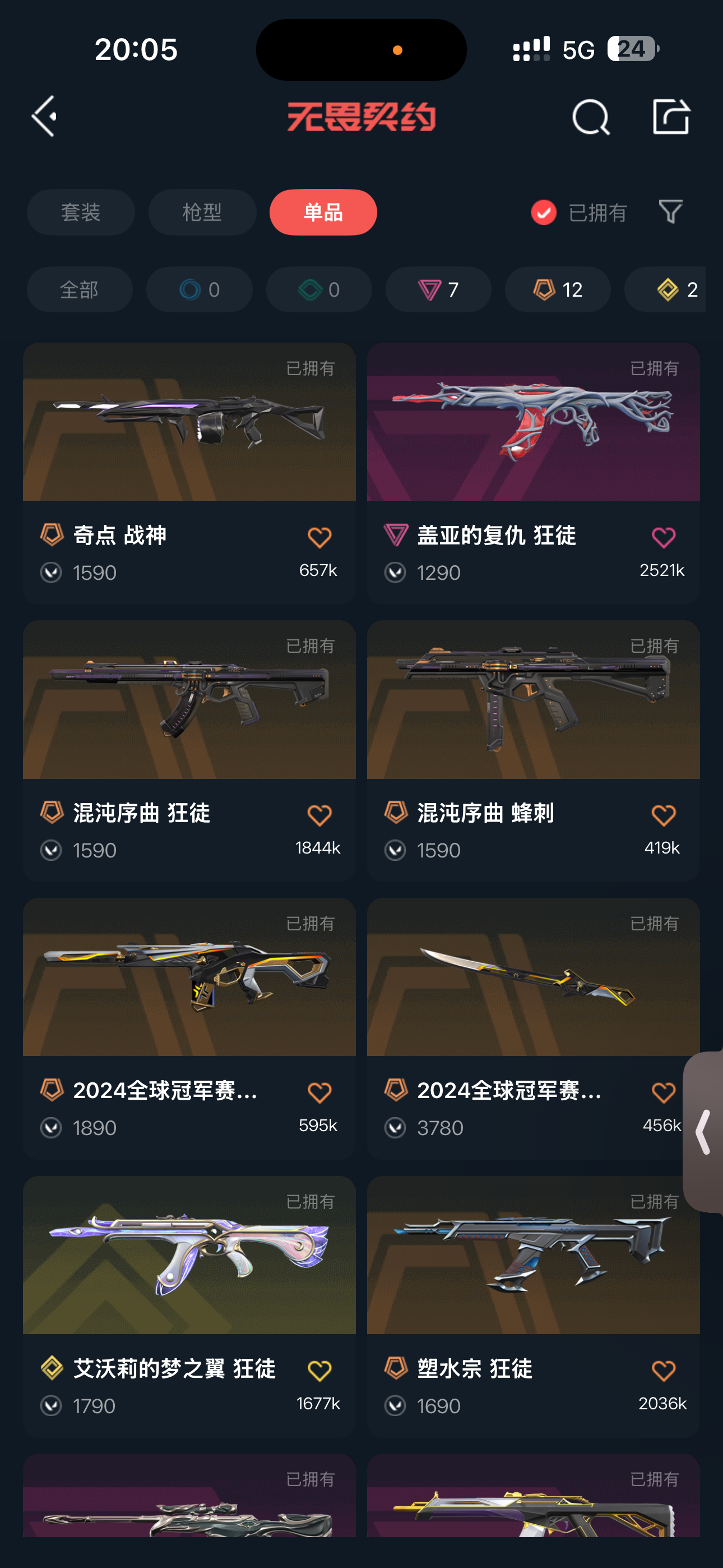Select the 单品 tab
The width and height of the screenshot is (723, 1568).
coord(323,213)
